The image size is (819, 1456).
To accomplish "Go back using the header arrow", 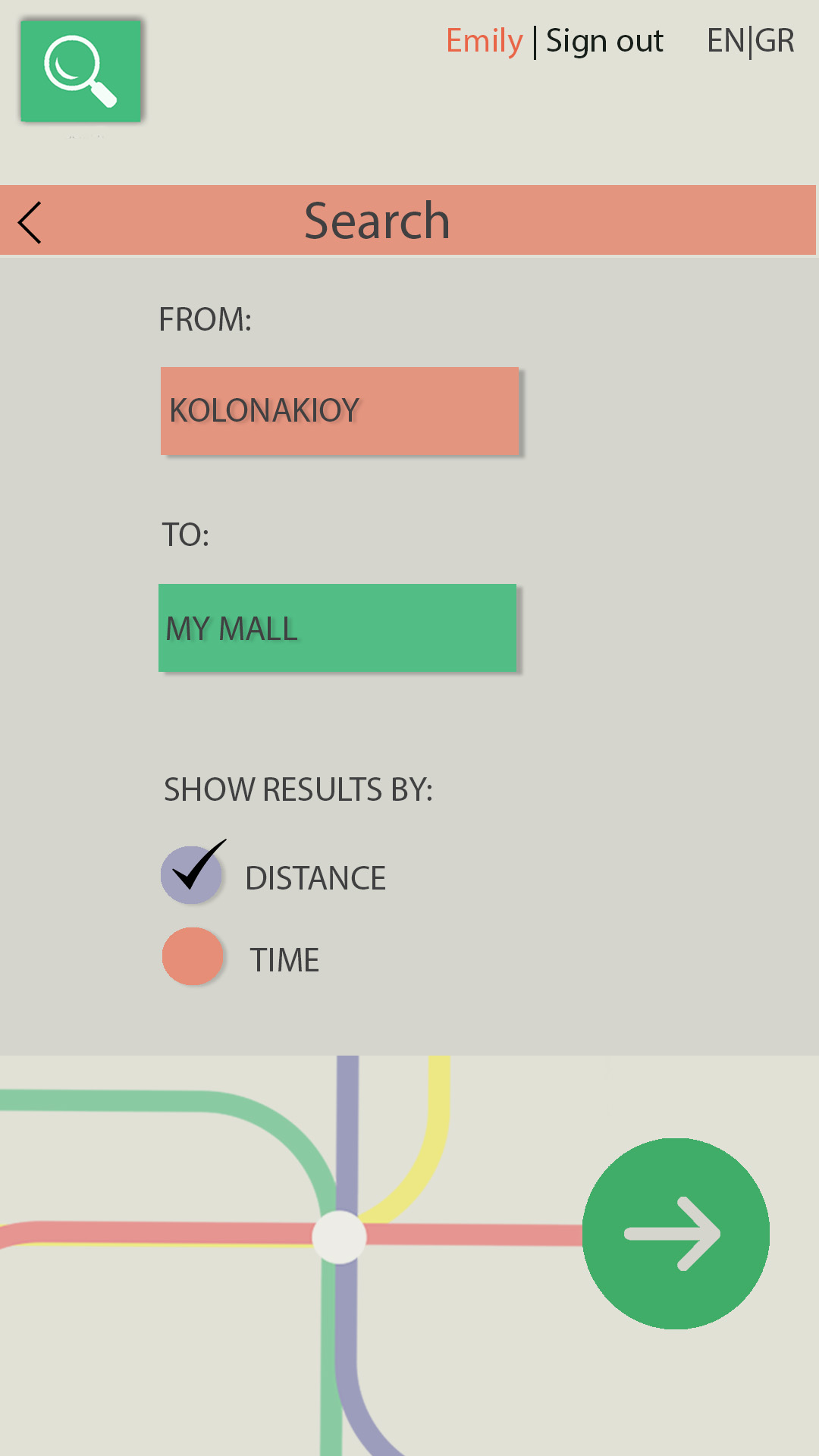I will (30, 222).
